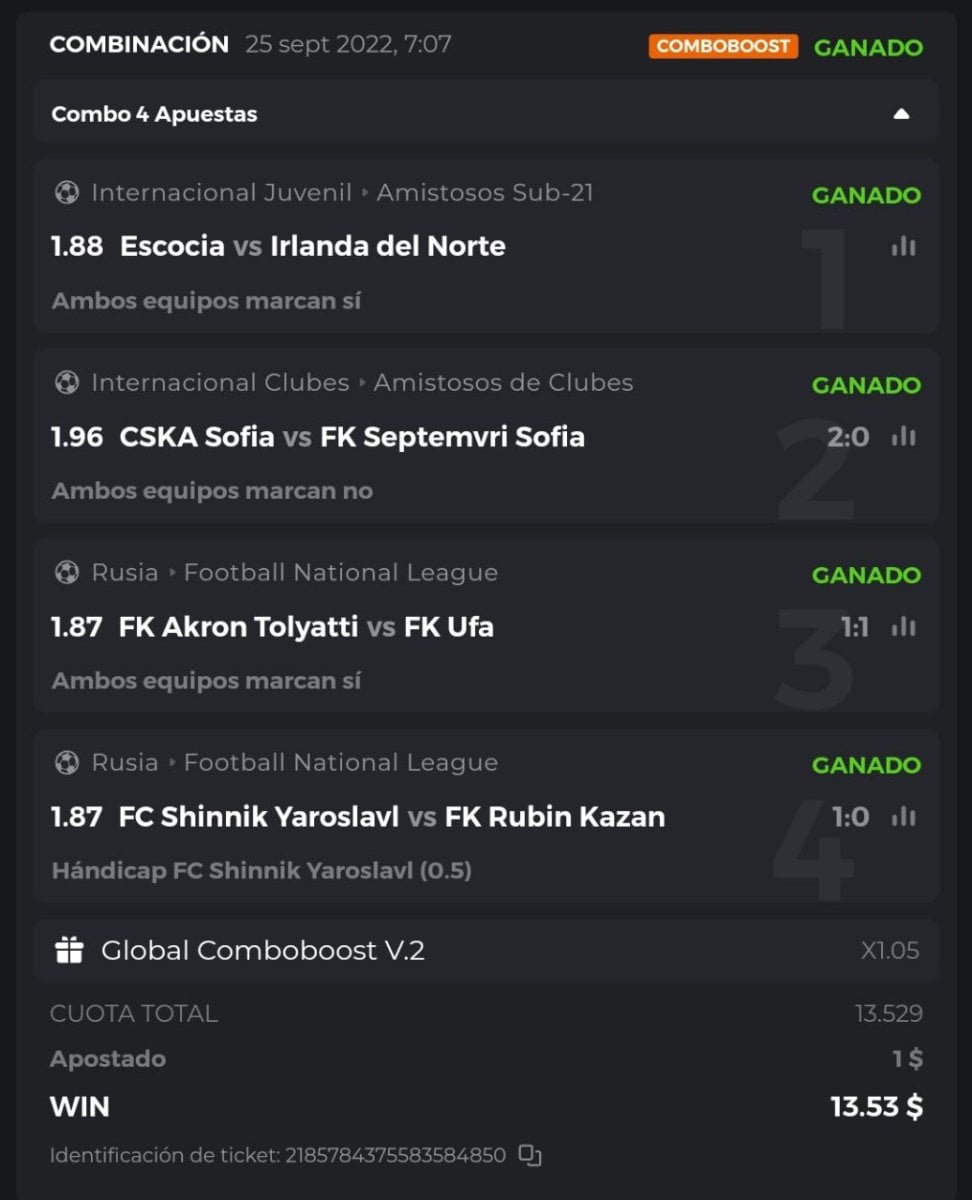This screenshot has height=1200, width=972.
Task: Collapse the Combo 4 Apuestas section
Action: (x=901, y=114)
